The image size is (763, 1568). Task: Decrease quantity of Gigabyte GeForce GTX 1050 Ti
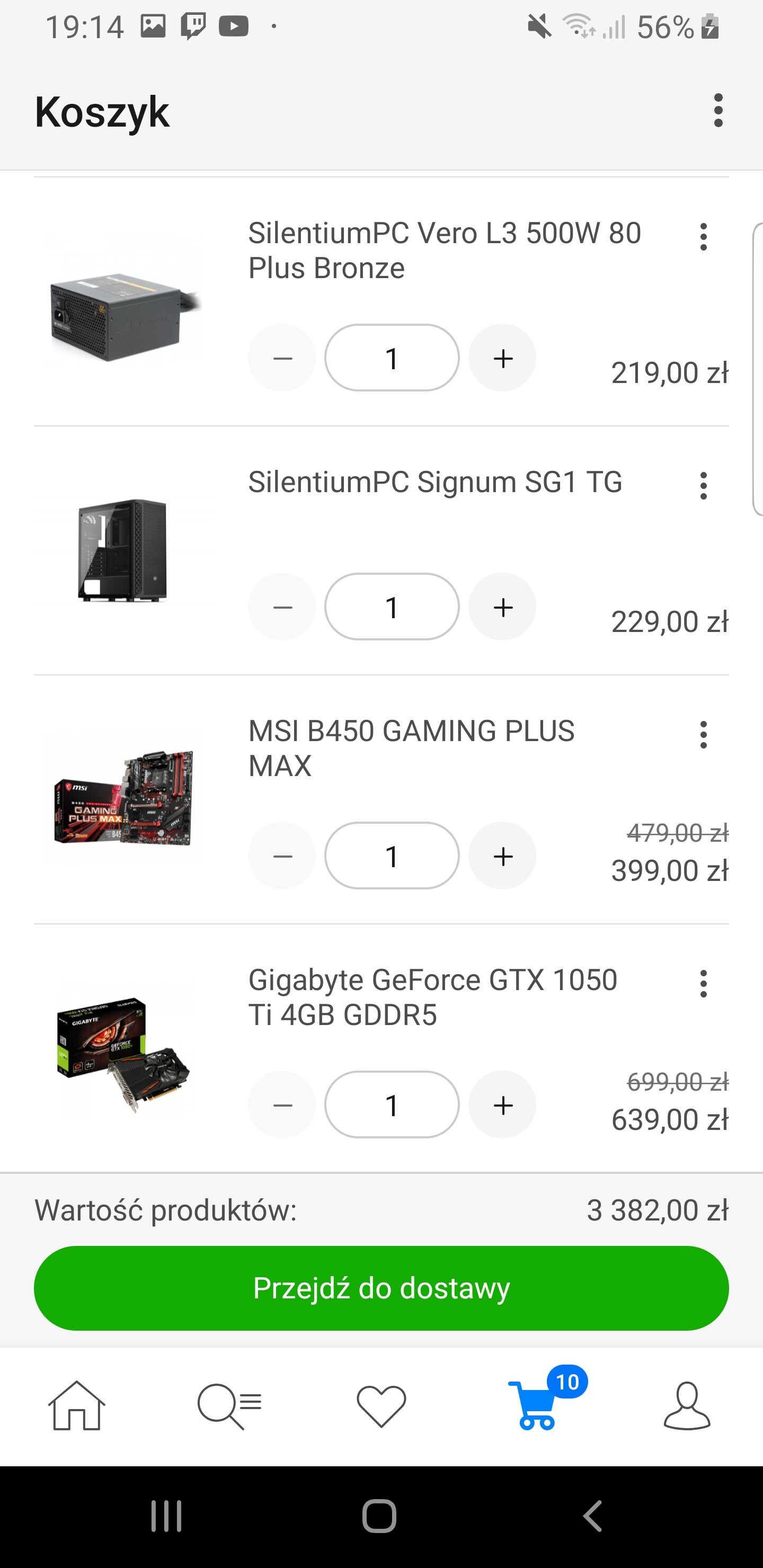point(282,1105)
